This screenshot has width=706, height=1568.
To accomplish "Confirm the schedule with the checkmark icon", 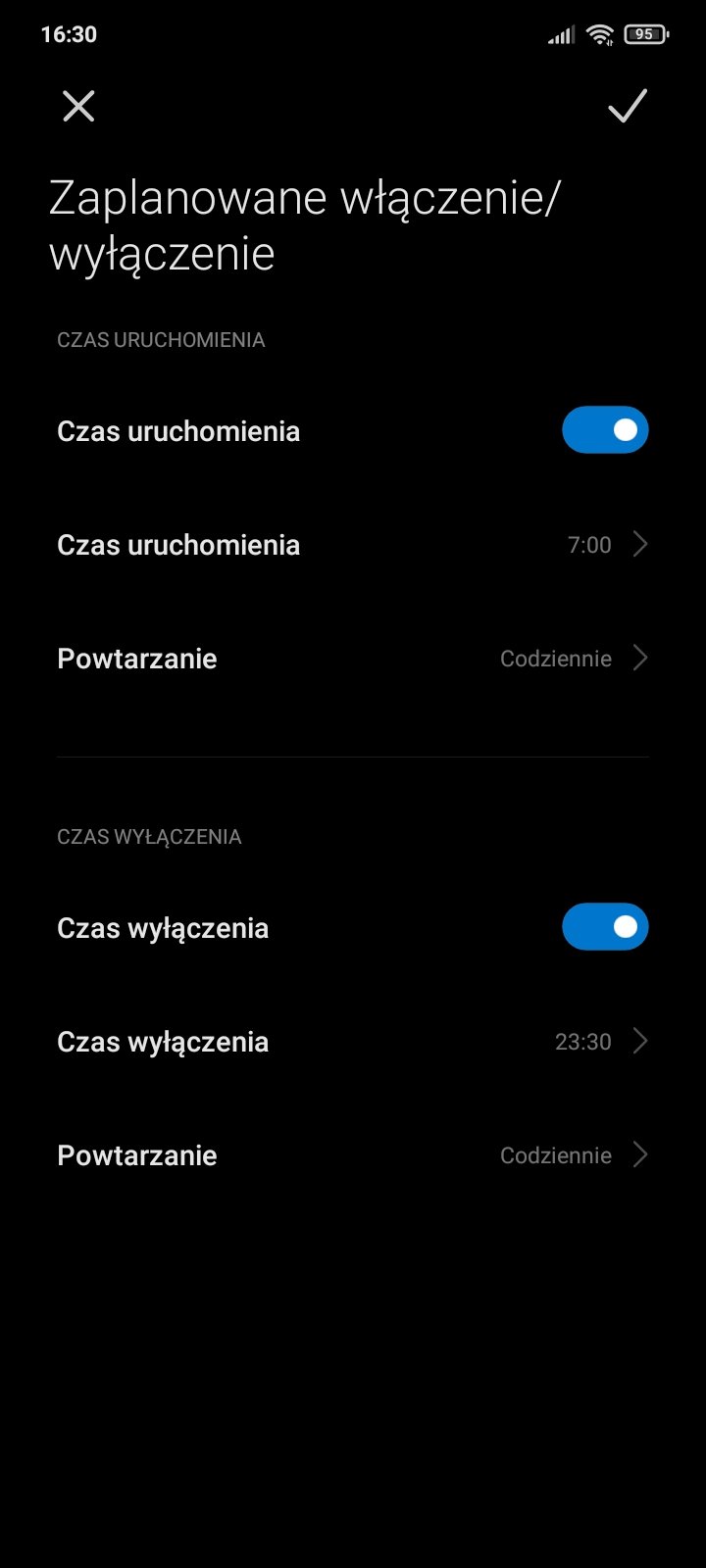I will click(x=628, y=106).
